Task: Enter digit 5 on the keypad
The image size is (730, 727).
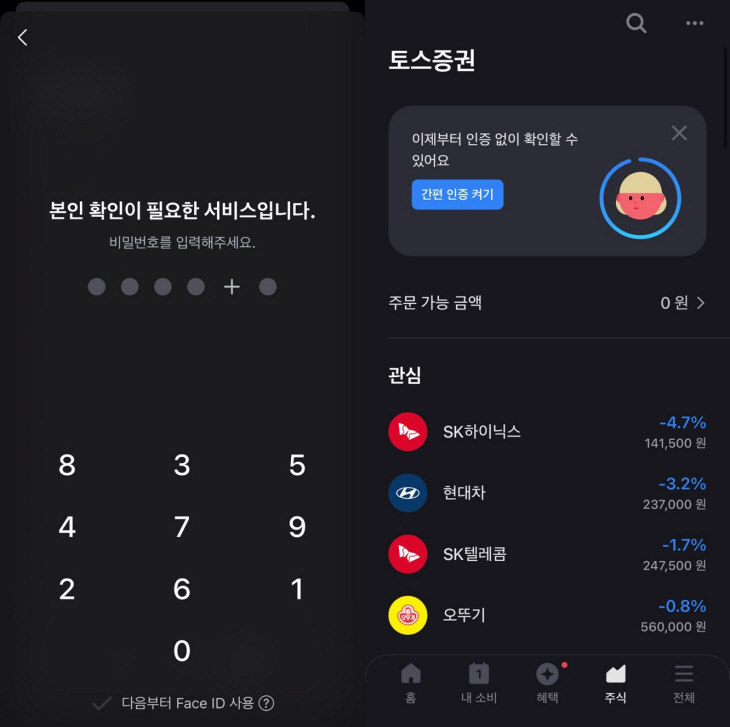Action: click(x=297, y=466)
